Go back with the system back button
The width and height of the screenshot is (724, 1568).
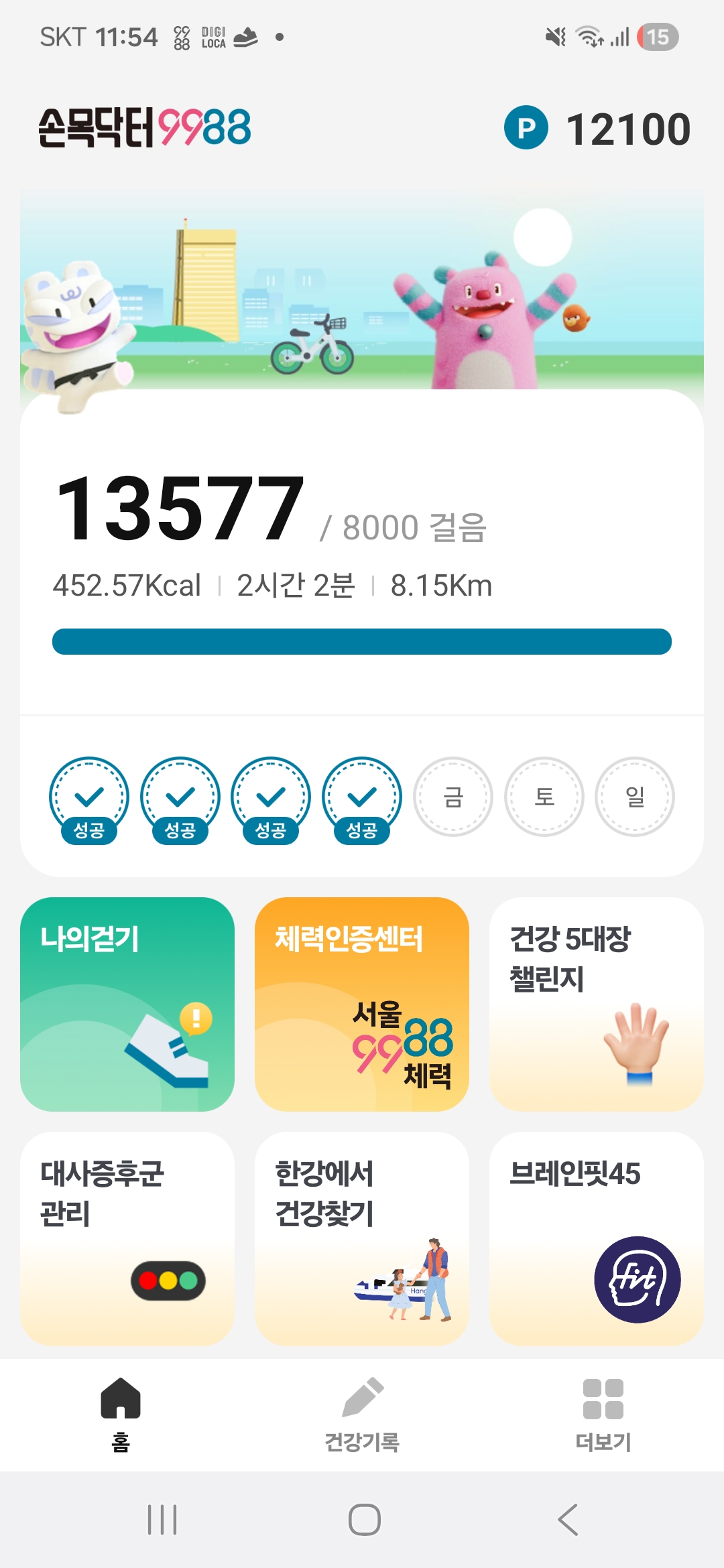568,1520
